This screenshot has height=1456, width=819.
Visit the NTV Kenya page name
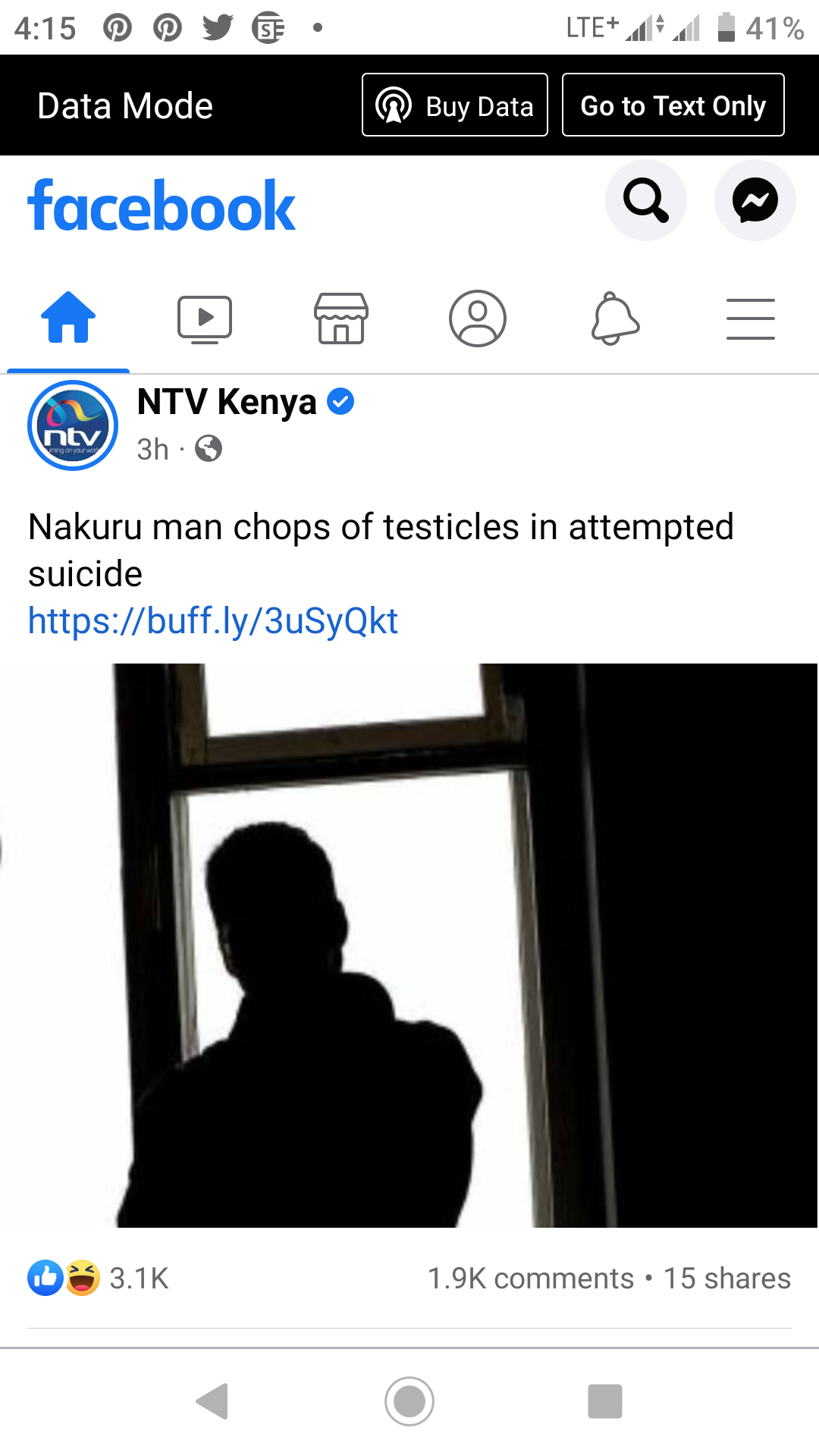226,402
